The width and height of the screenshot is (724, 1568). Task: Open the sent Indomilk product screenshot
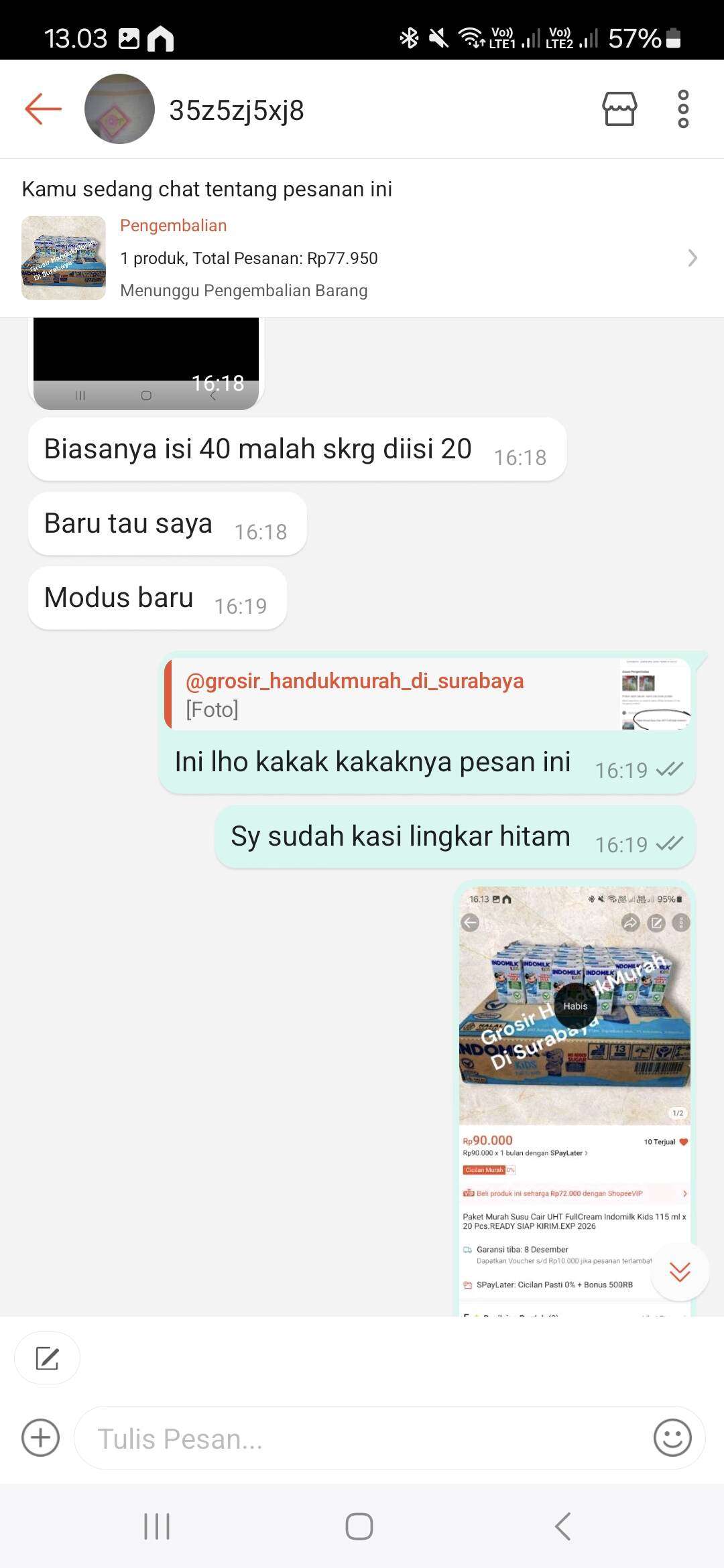(575, 1099)
